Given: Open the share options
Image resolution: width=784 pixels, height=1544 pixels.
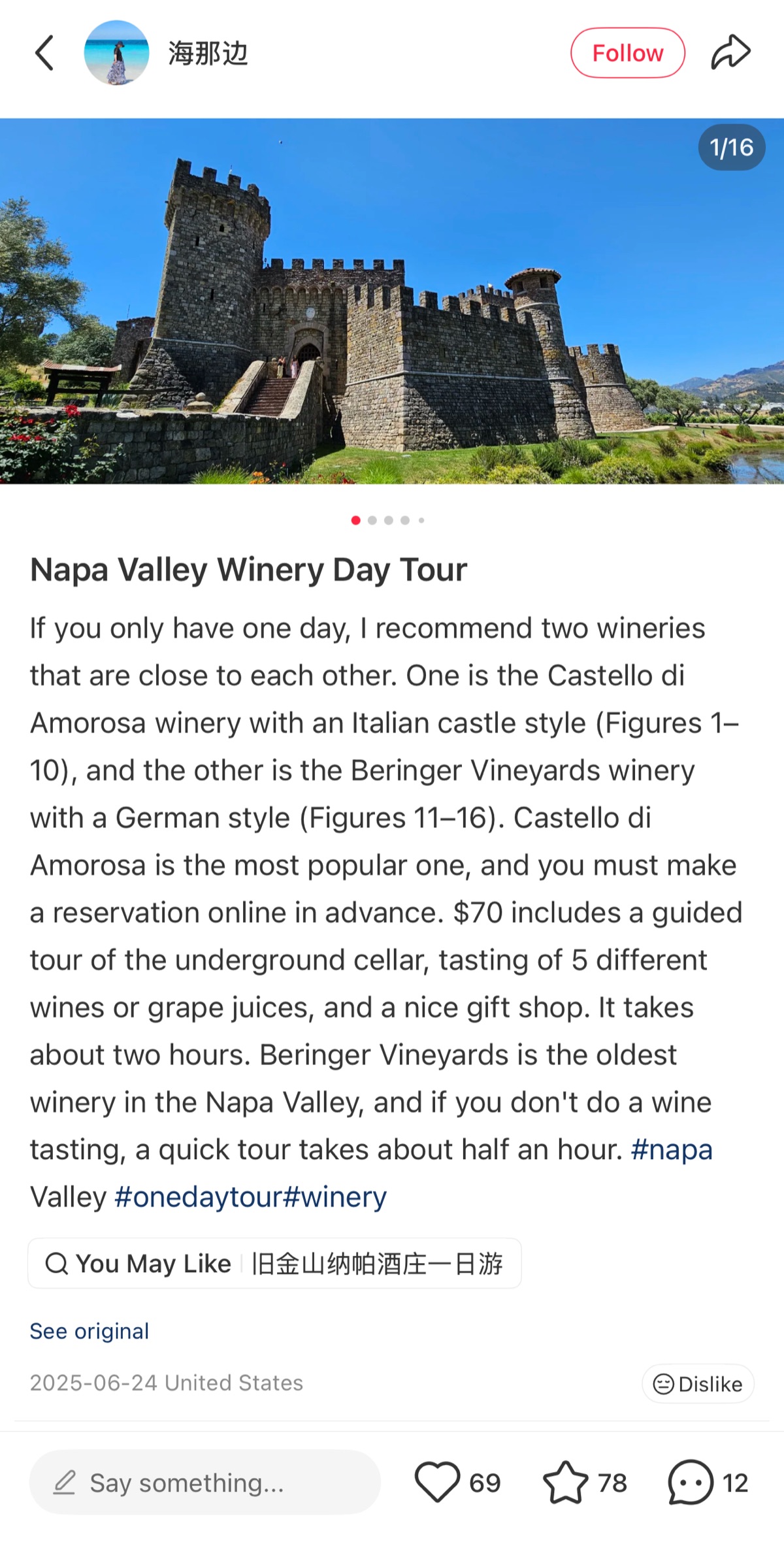Looking at the screenshot, I should click(730, 51).
